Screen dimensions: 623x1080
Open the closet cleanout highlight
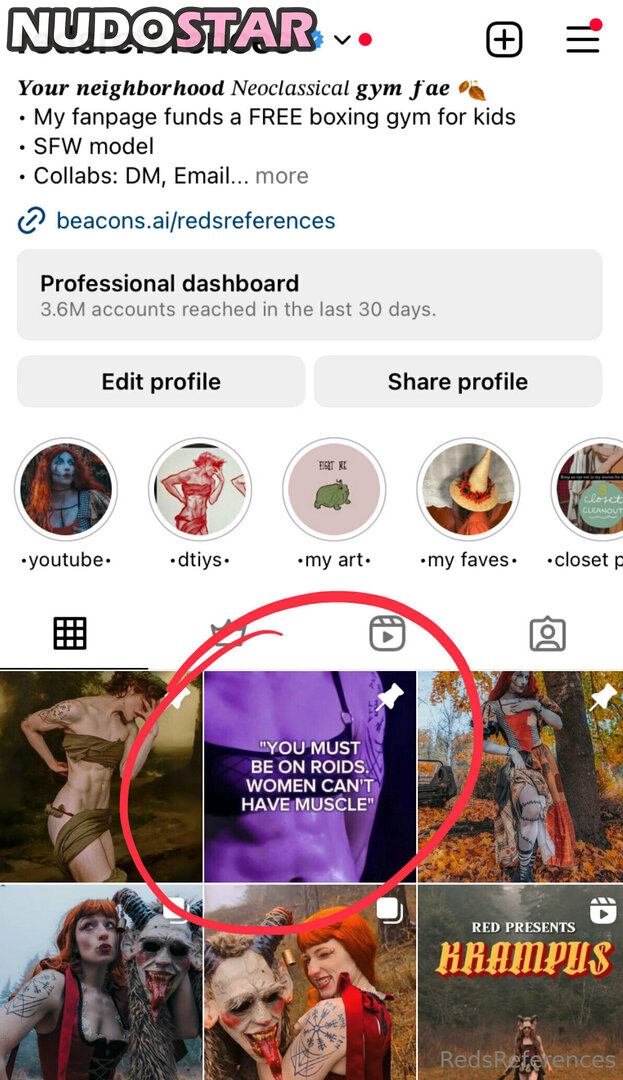(x=592, y=490)
